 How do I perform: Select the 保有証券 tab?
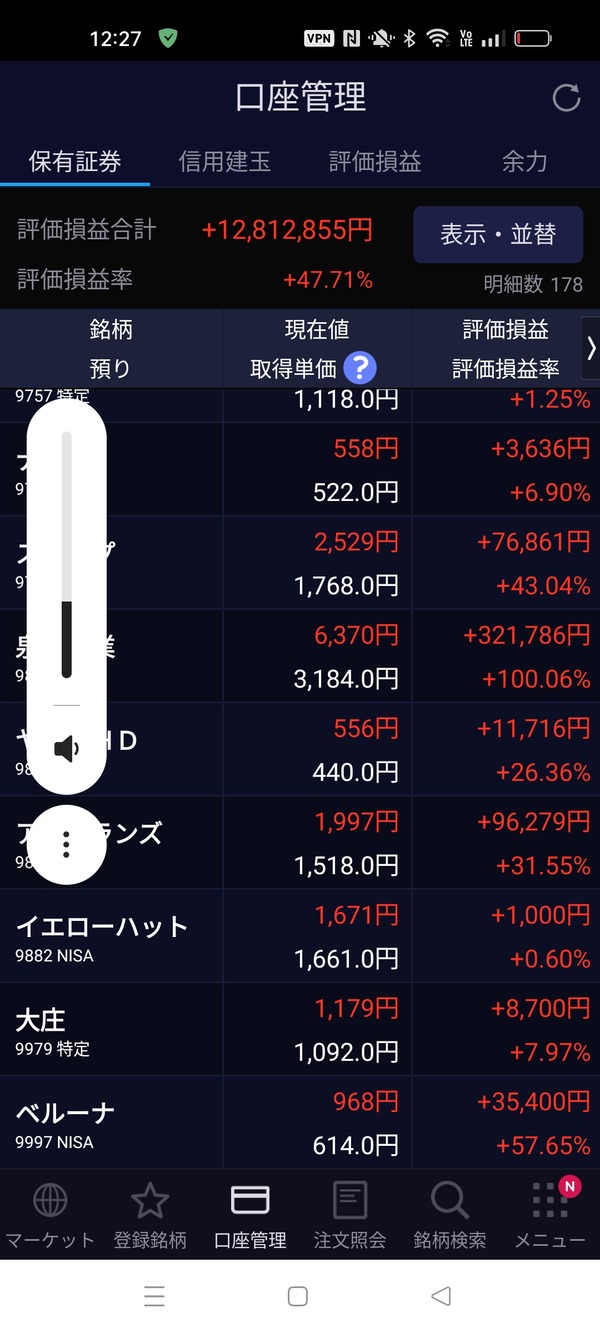coord(75,161)
